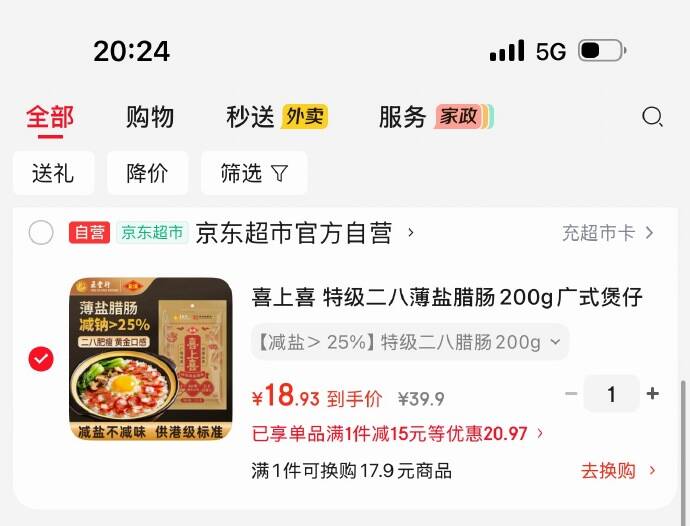Uncheck the 喜上喜 腊肠 item
The width and height of the screenshot is (690, 526).
pos(41,359)
